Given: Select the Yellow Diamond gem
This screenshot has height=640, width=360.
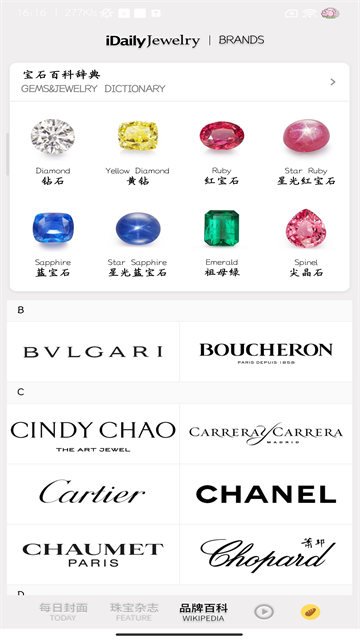Looking at the screenshot, I should pyautogui.click(x=138, y=151).
